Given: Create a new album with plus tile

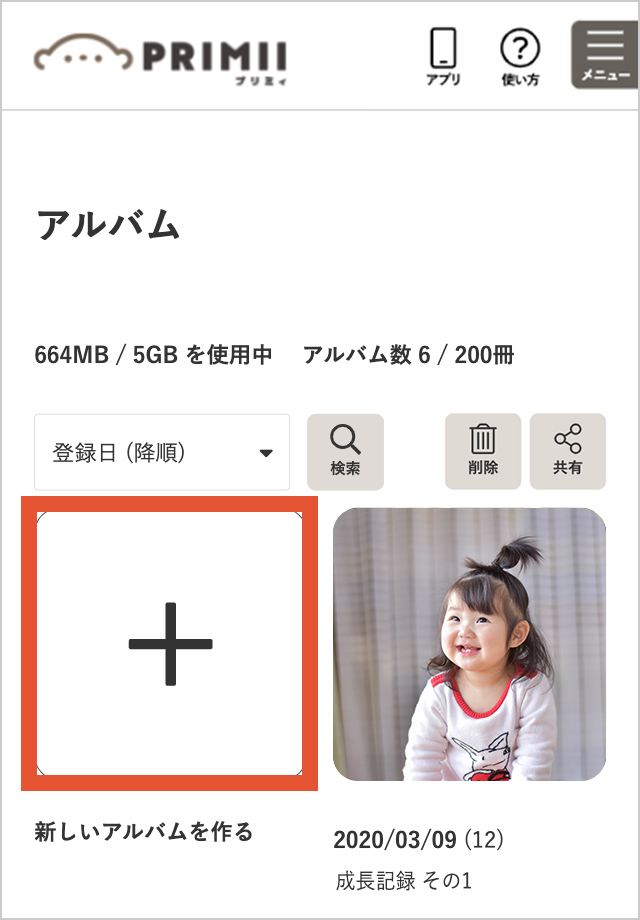Looking at the screenshot, I should pyautogui.click(x=170, y=644).
